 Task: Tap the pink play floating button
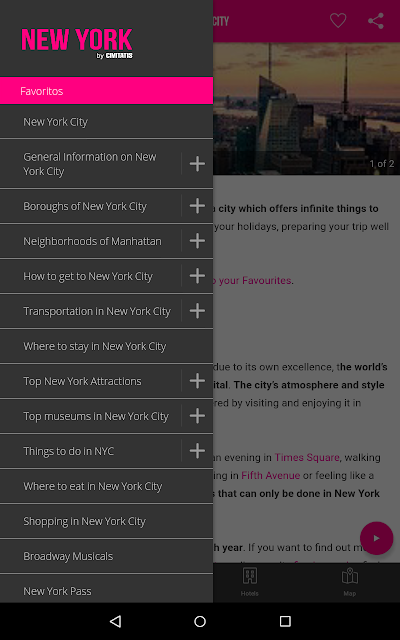[x=376, y=538]
